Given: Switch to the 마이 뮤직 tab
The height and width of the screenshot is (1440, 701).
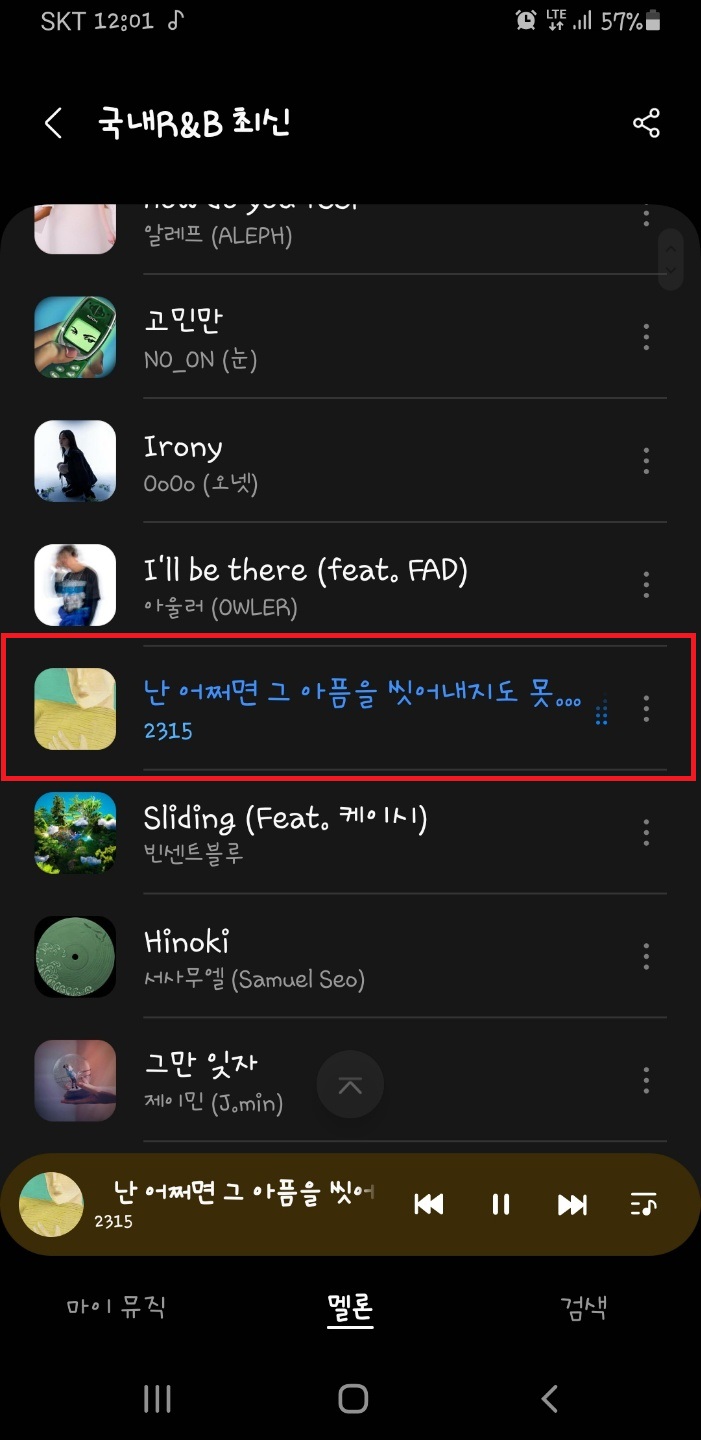Looking at the screenshot, I should pyautogui.click(x=116, y=1306).
